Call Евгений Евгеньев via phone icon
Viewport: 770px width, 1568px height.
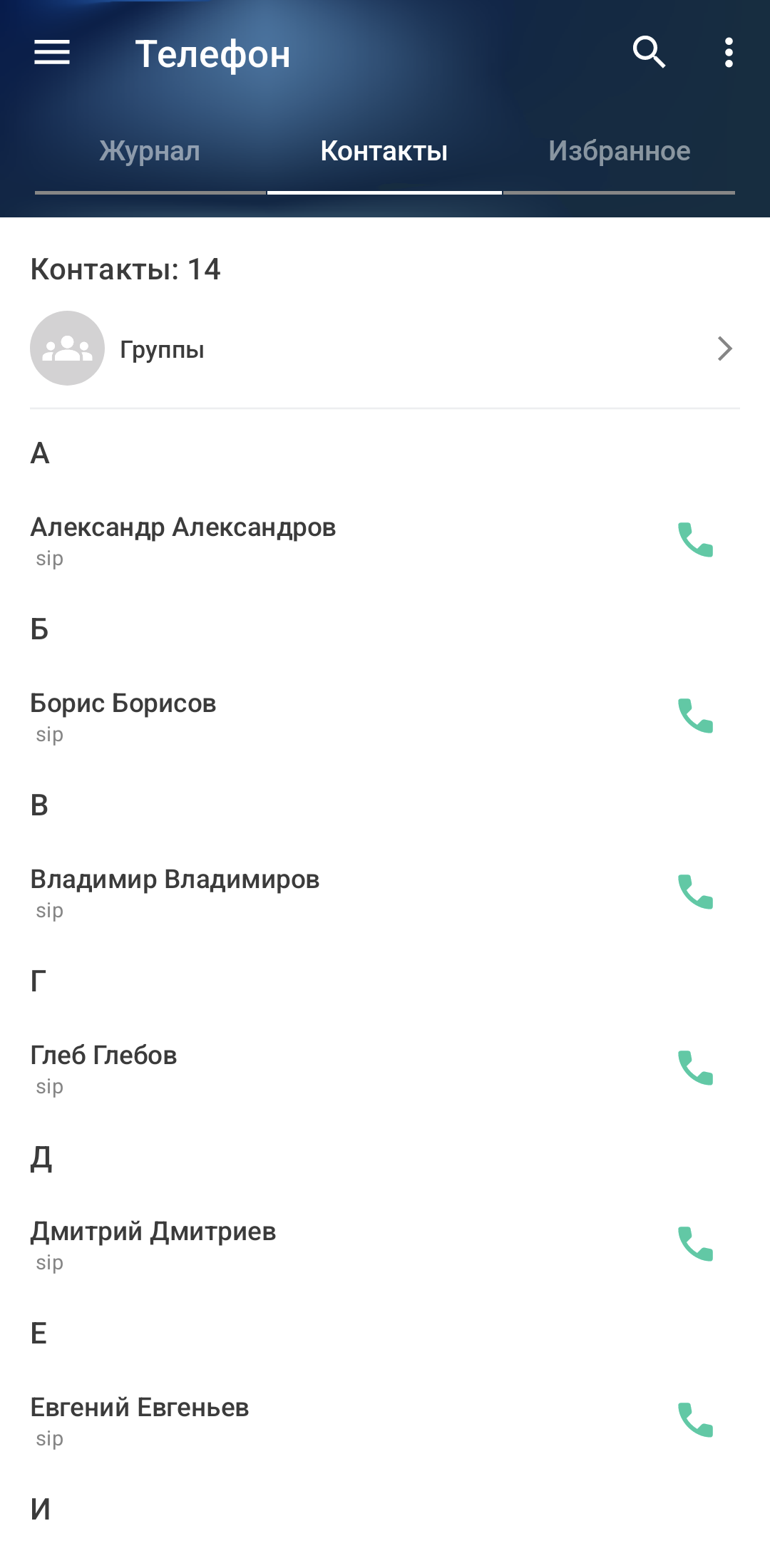(x=695, y=1420)
